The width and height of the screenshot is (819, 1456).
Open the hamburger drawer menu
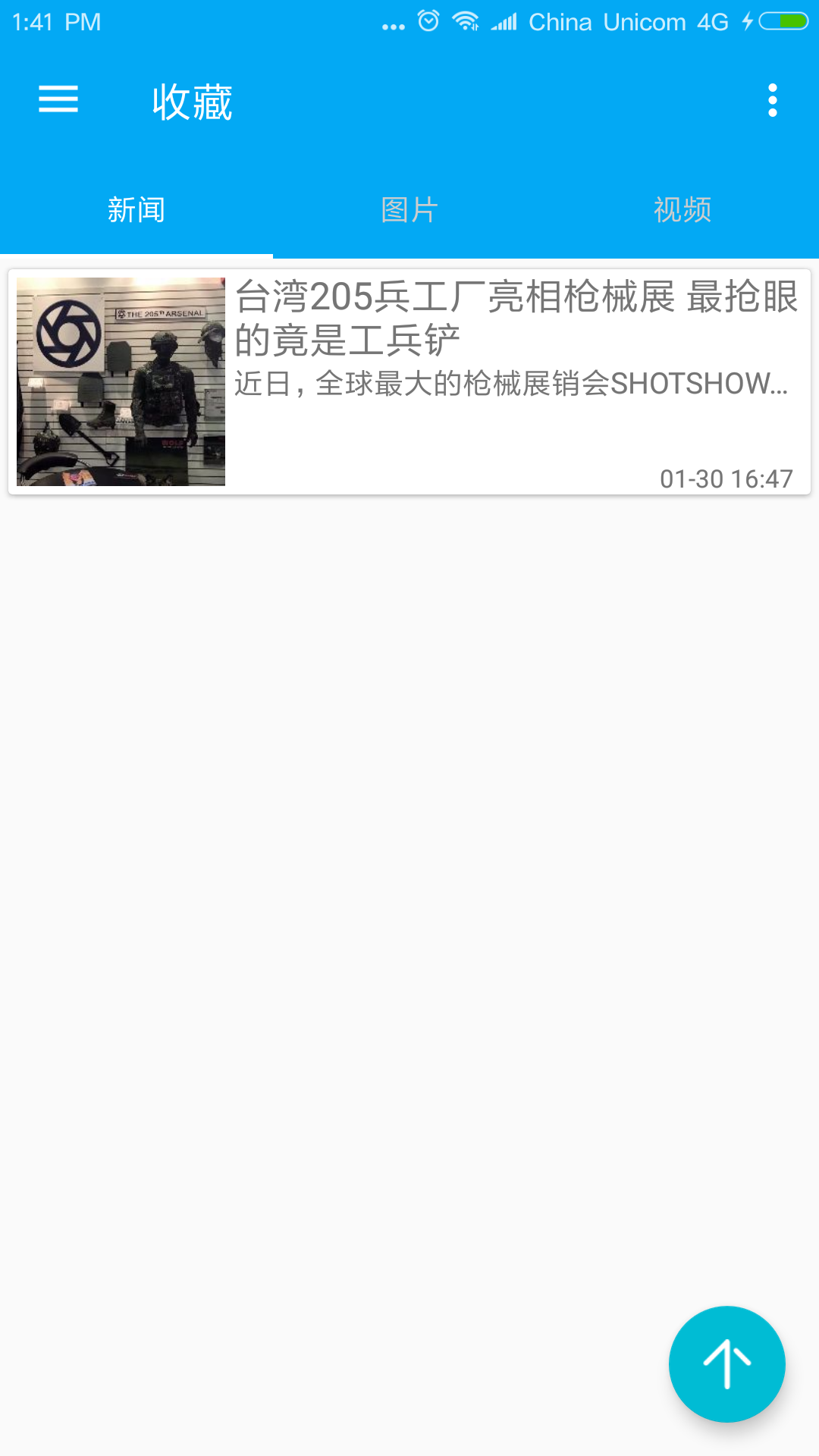[x=58, y=99]
